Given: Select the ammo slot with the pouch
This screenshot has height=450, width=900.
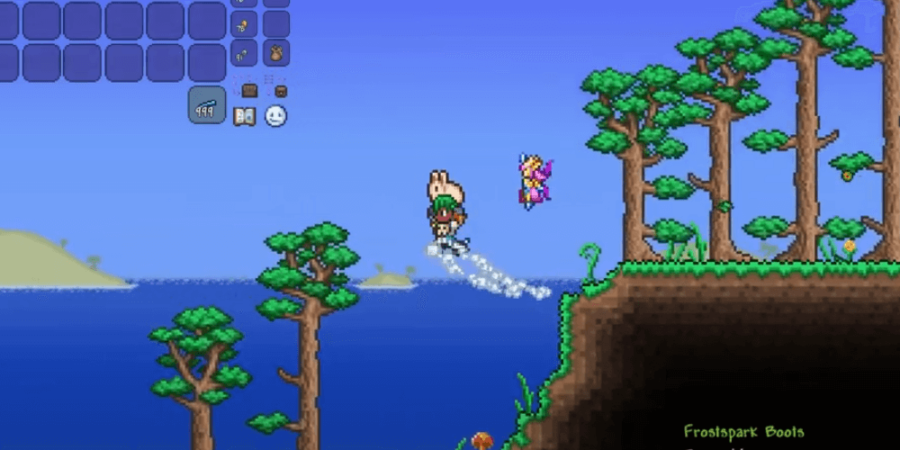Looking at the screenshot, I should click(x=276, y=53).
